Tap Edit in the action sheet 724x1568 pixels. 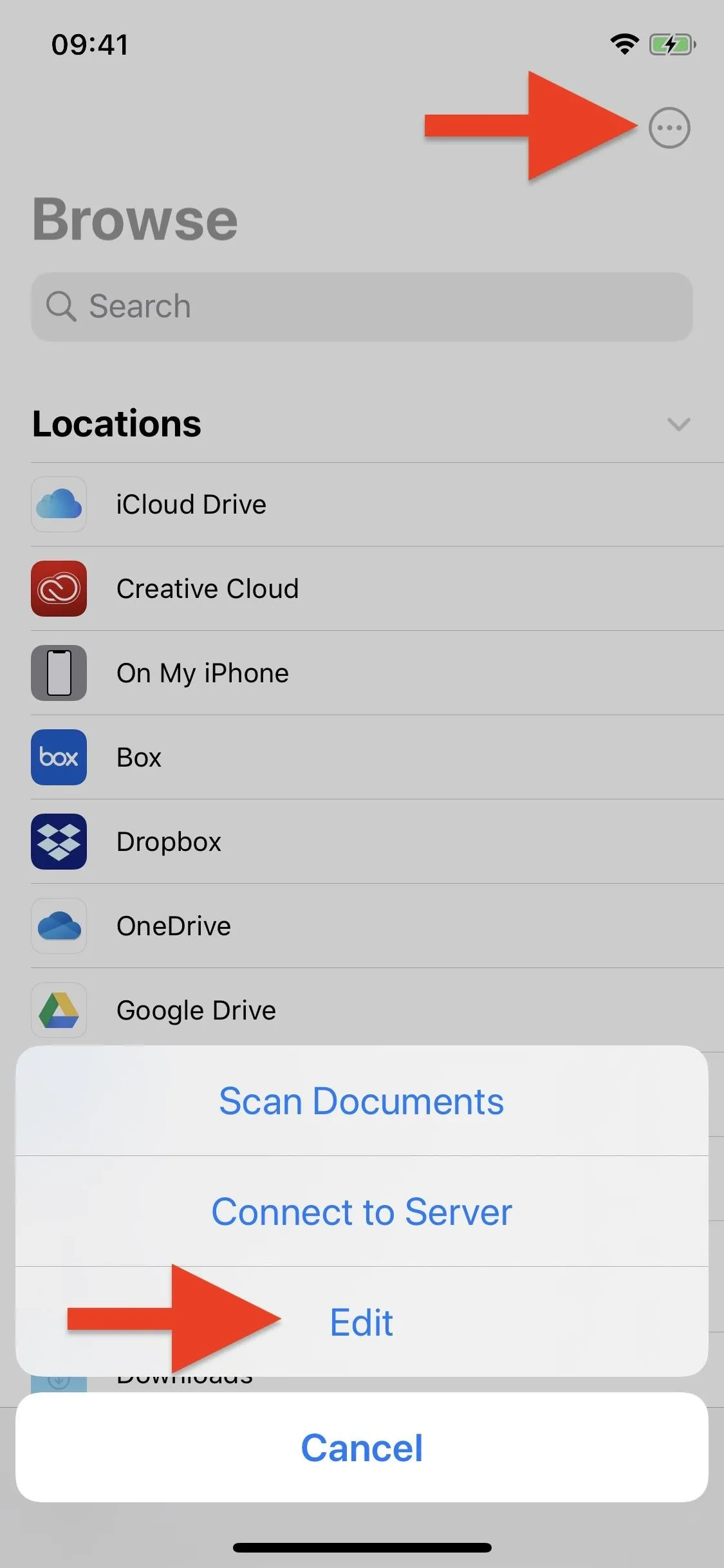(x=362, y=1322)
